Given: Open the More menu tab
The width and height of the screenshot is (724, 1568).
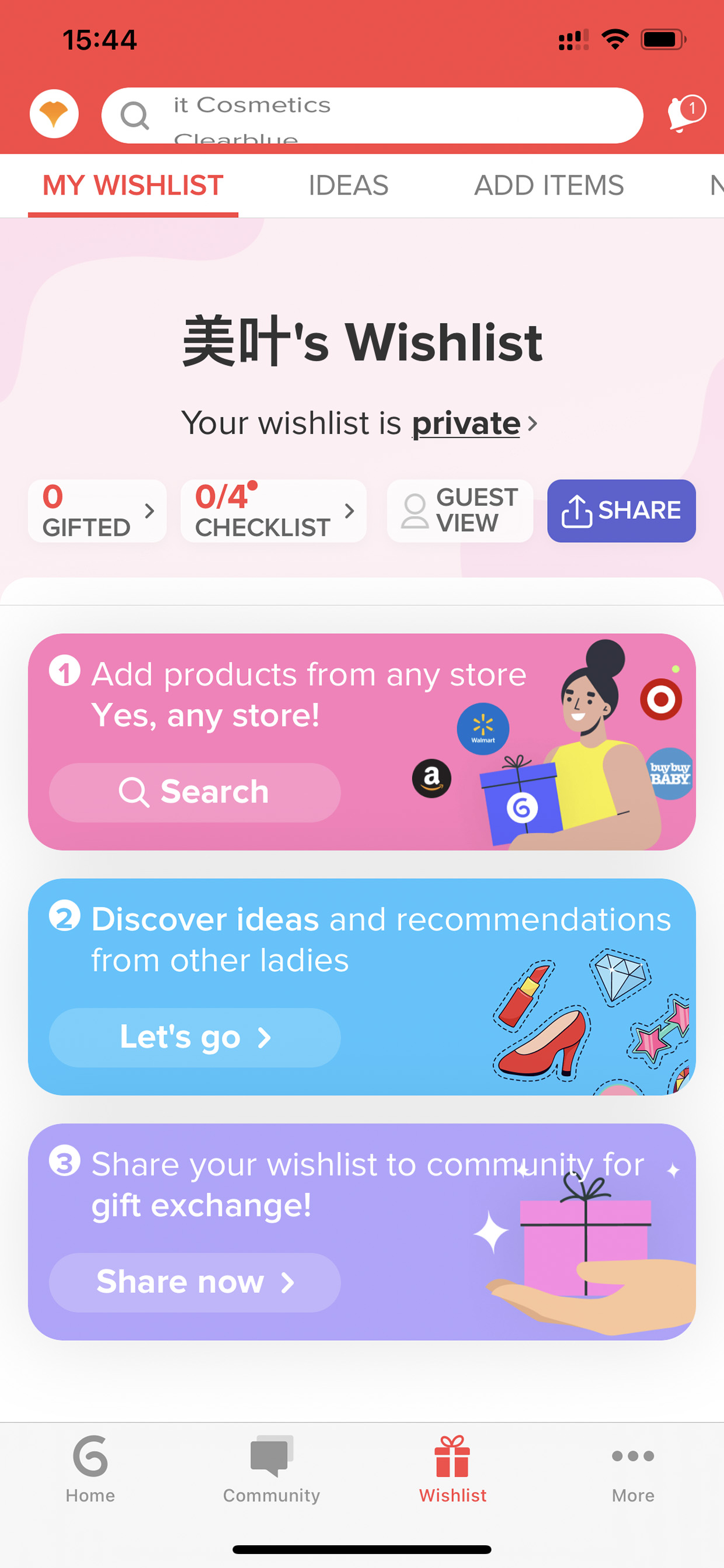Looking at the screenshot, I should coord(633,1469).
